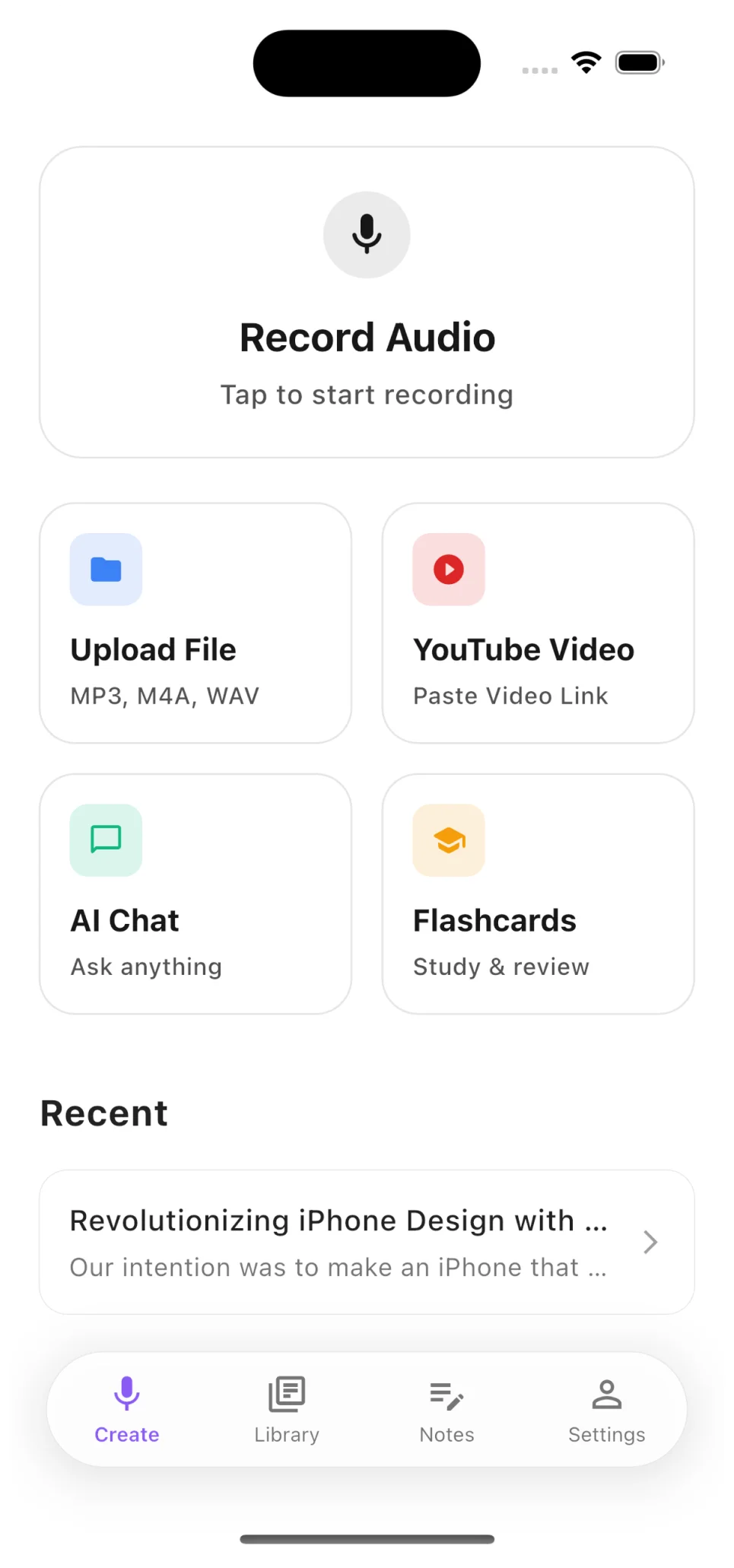Open the YouTube Video play icon
The image size is (734, 1568).
tap(449, 569)
